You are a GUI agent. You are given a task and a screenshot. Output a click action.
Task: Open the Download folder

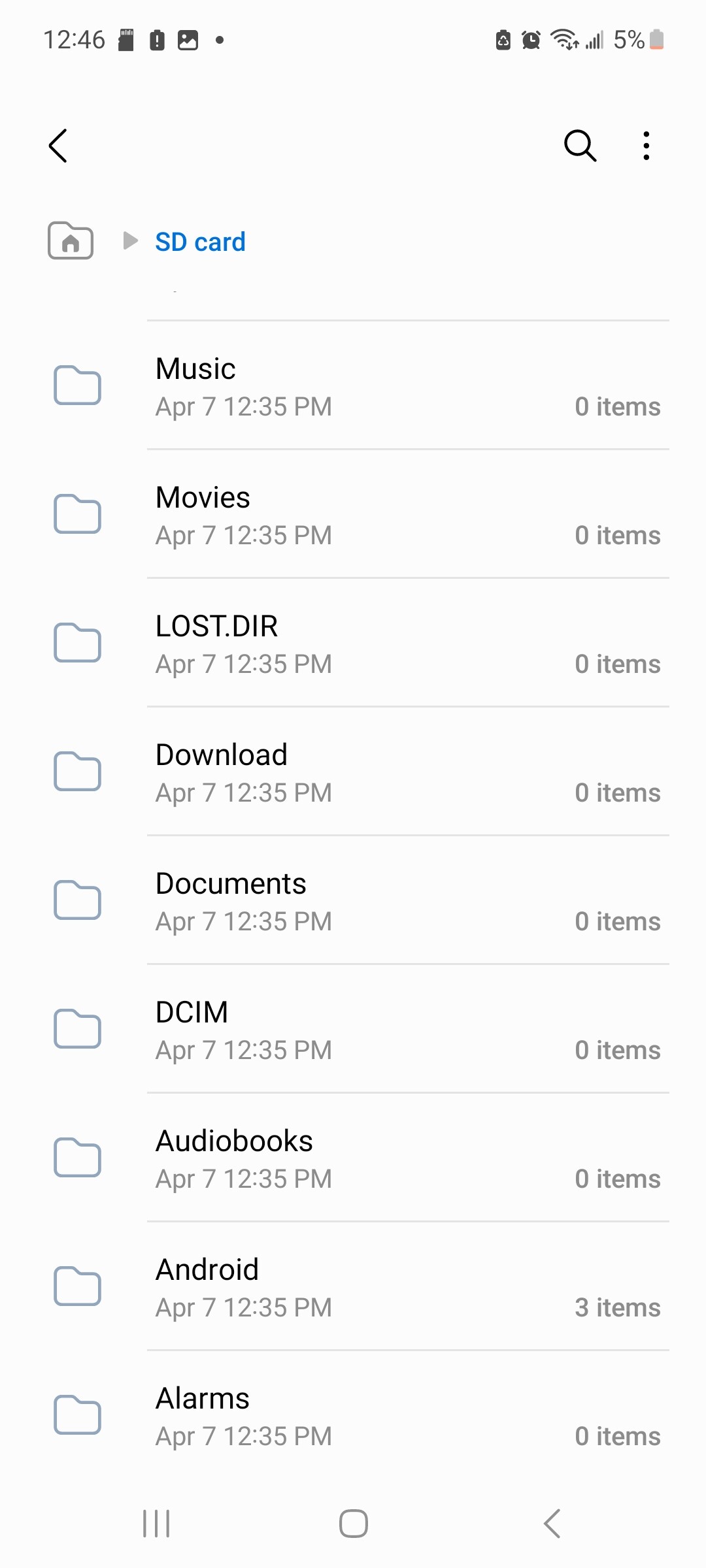coord(353,772)
